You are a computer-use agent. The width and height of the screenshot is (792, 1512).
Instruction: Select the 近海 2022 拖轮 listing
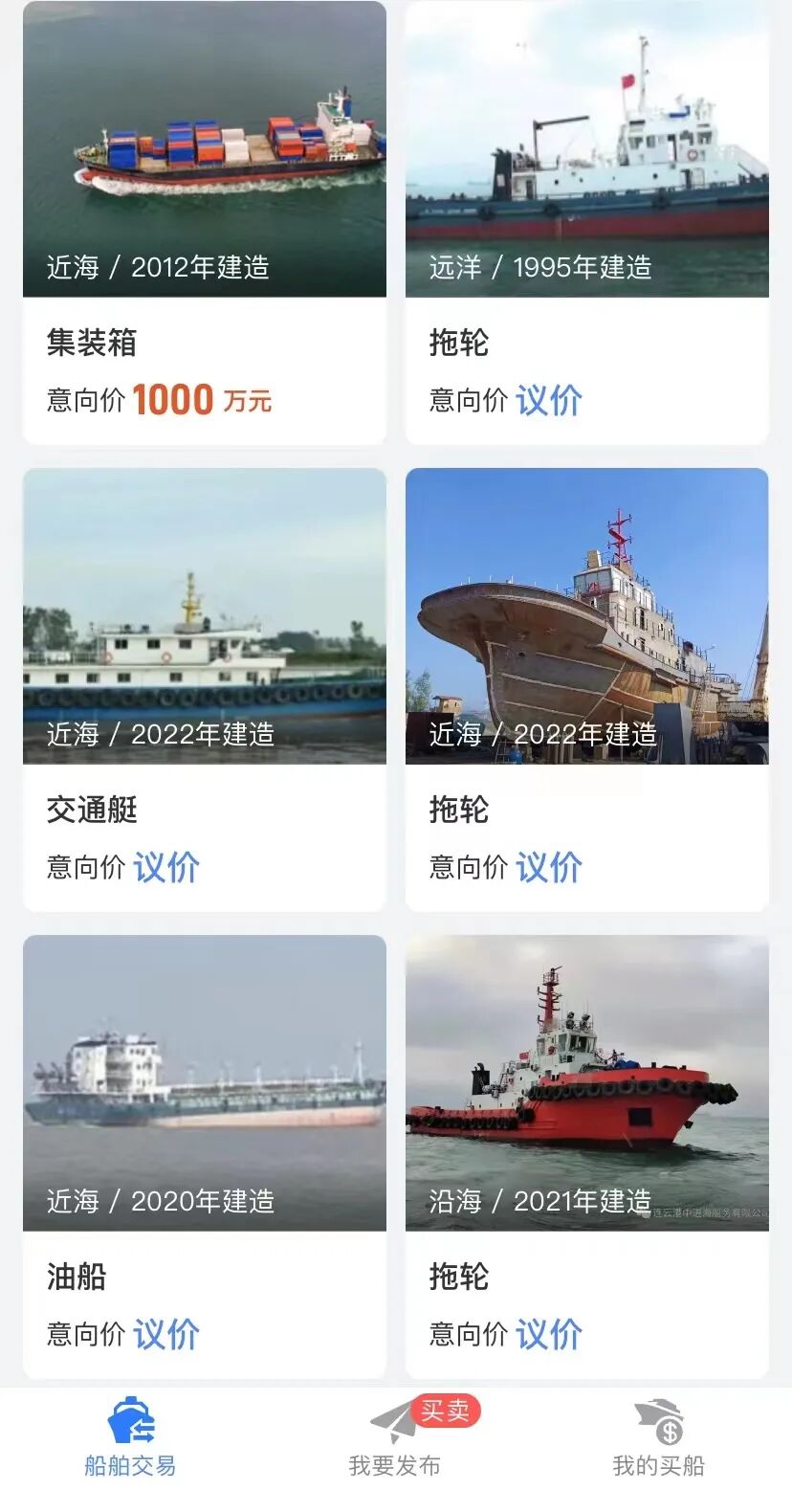click(586, 689)
